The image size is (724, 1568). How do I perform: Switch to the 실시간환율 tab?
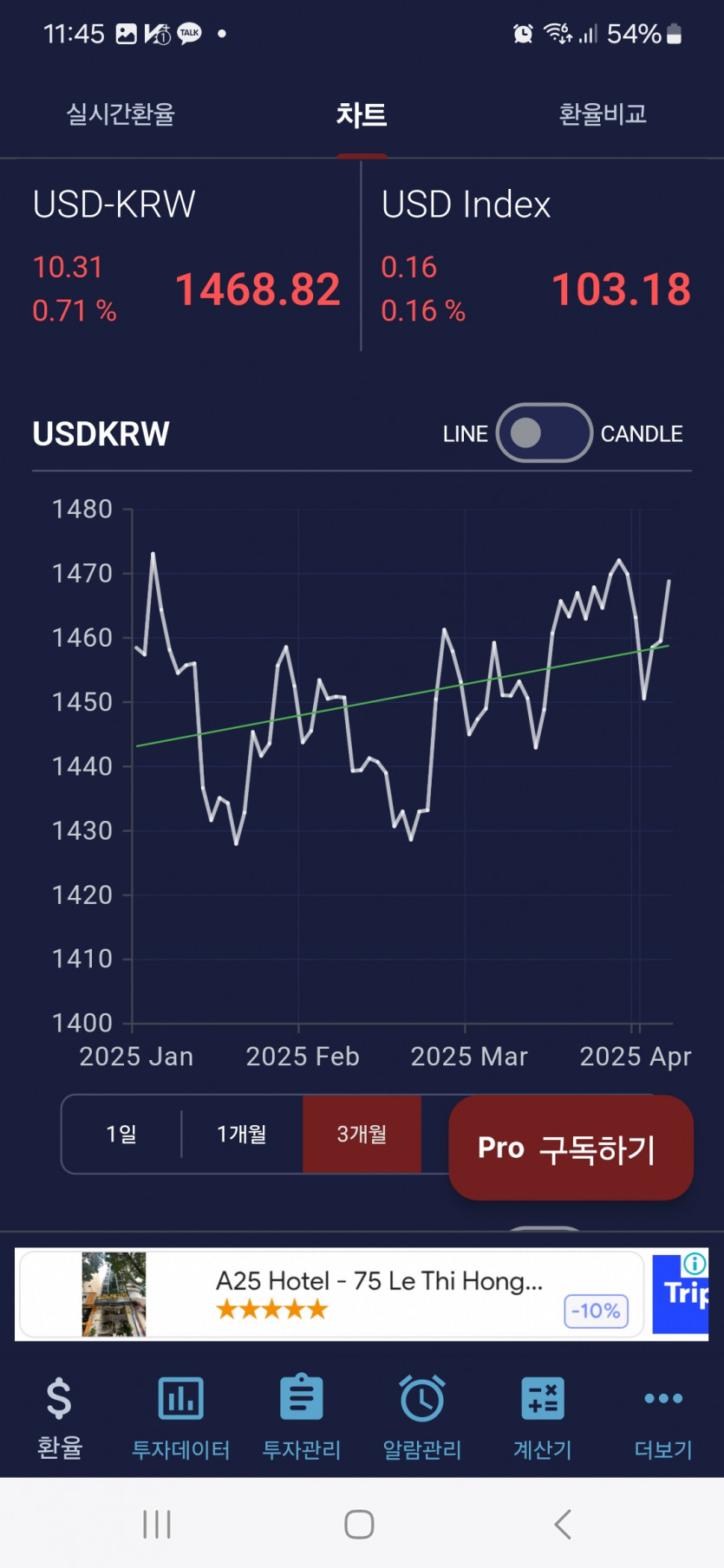(x=121, y=114)
